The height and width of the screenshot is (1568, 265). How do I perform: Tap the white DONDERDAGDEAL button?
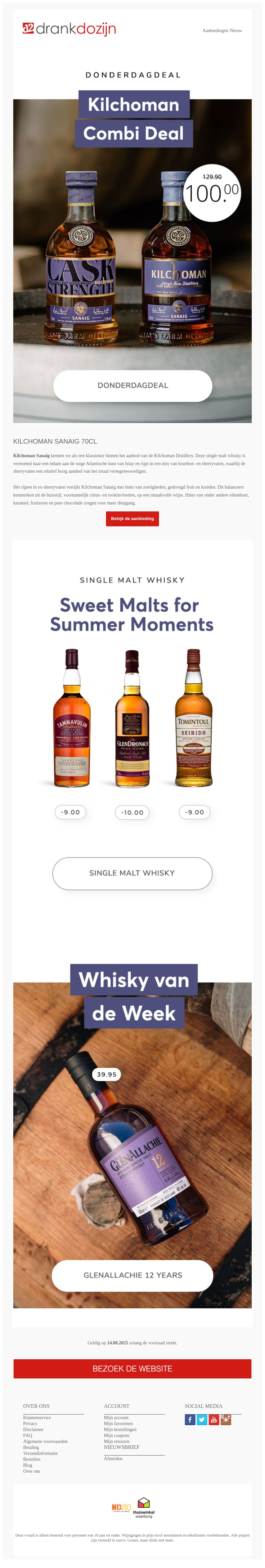click(x=133, y=385)
